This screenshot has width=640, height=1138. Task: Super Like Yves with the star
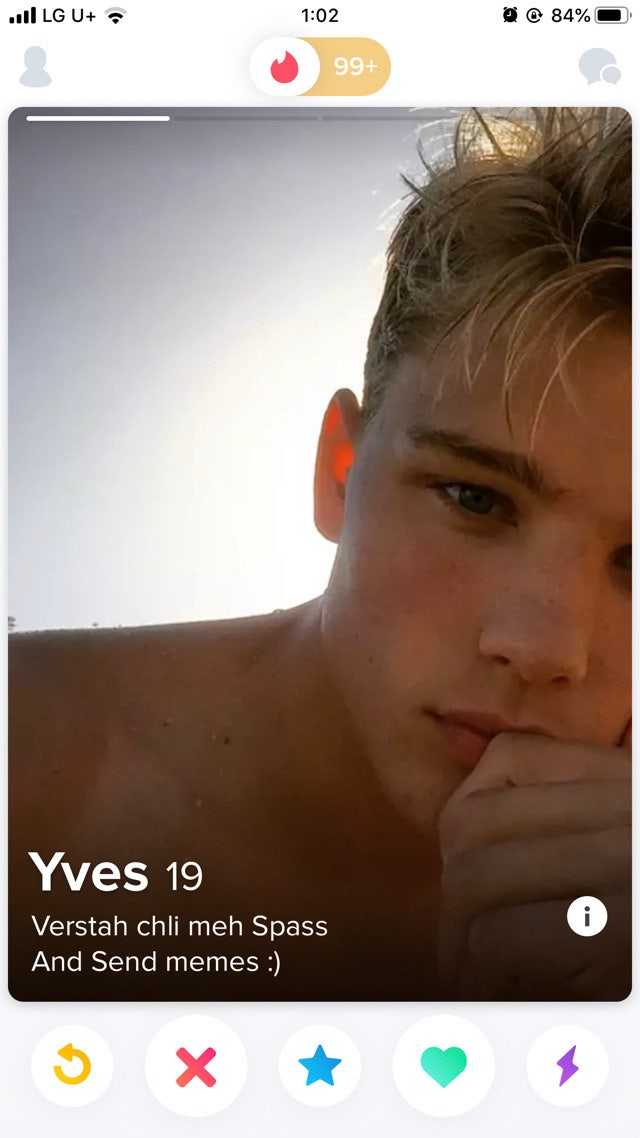coord(320,1066)
